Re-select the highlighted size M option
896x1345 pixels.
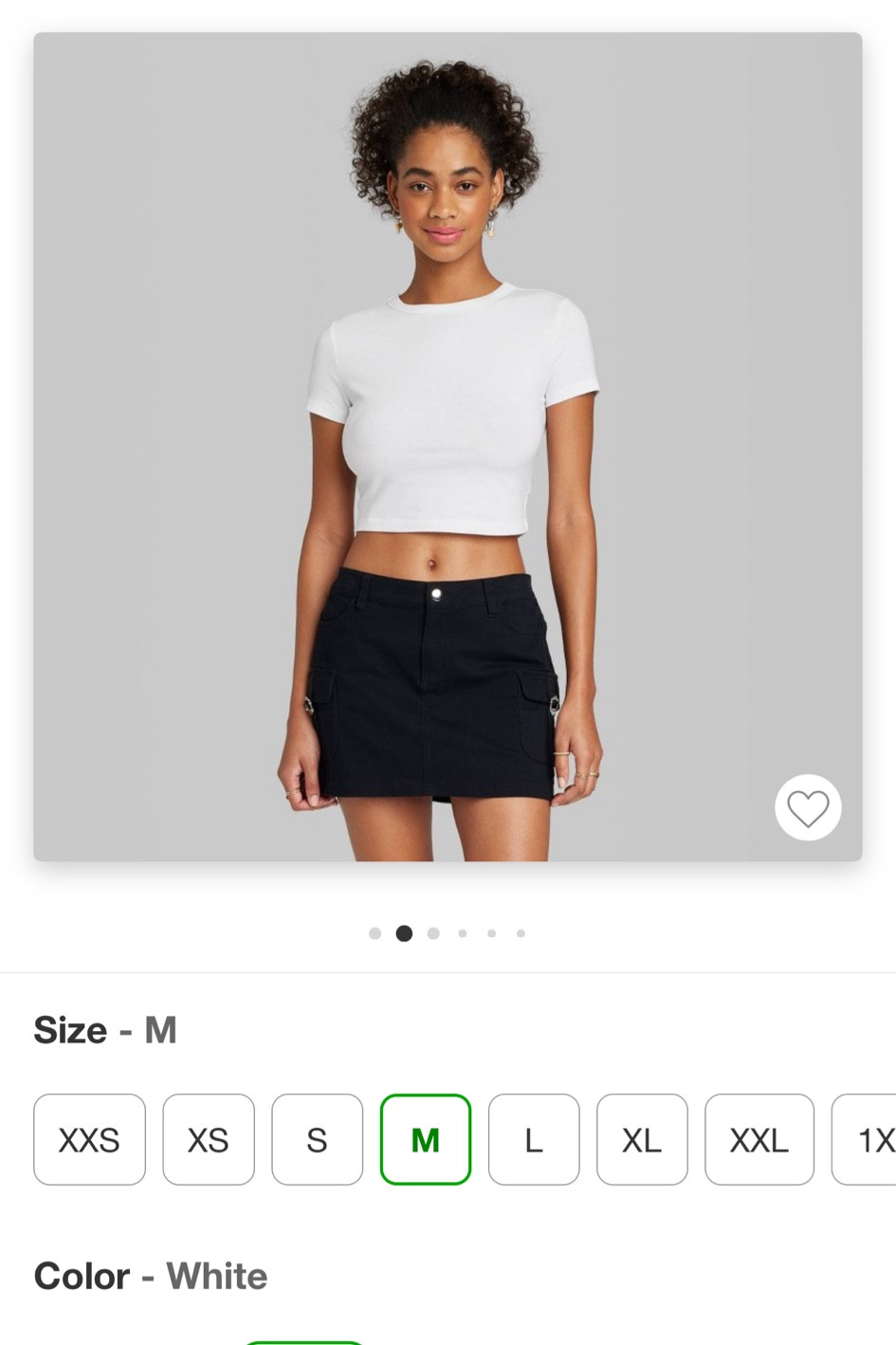(425, 1139)
